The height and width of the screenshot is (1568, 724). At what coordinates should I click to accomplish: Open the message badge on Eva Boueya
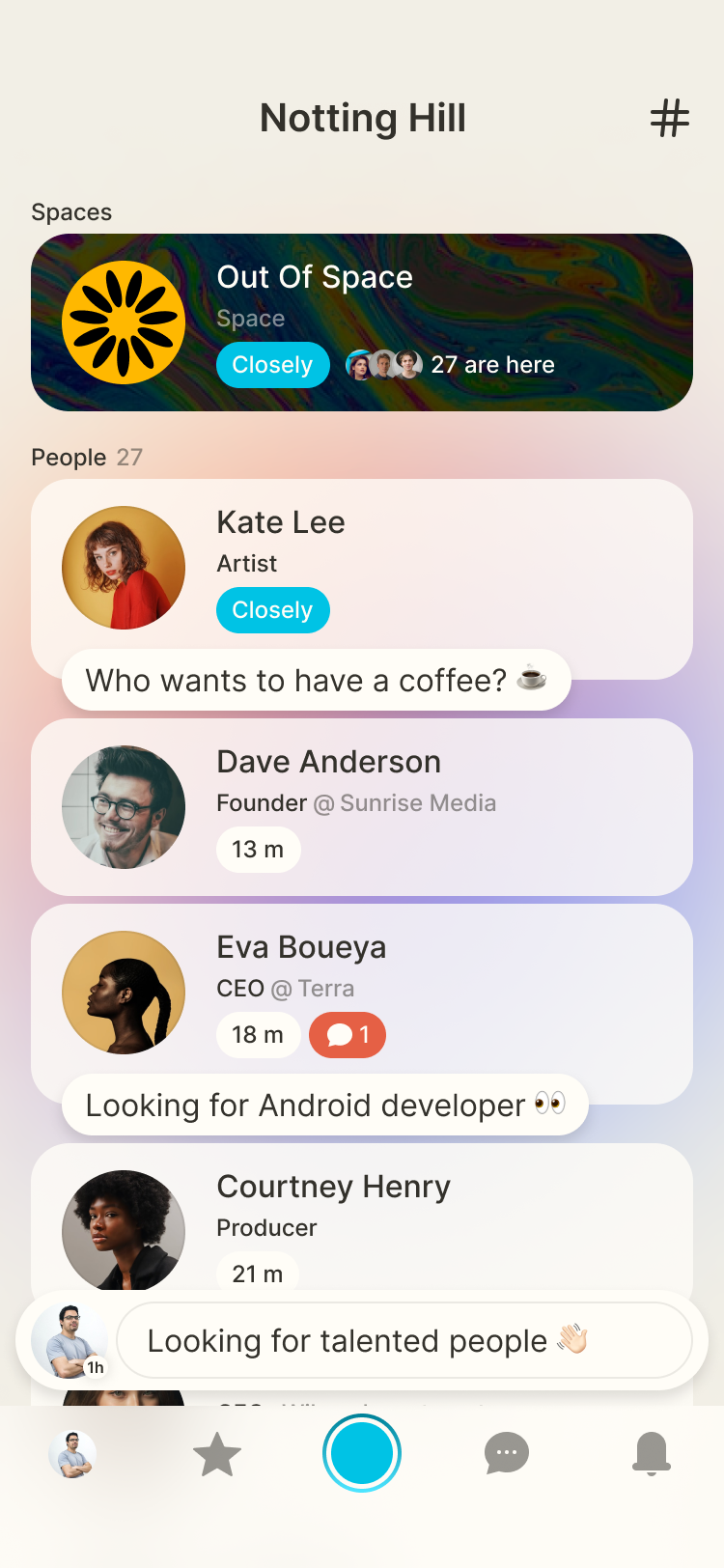(x=348, y=1035)
